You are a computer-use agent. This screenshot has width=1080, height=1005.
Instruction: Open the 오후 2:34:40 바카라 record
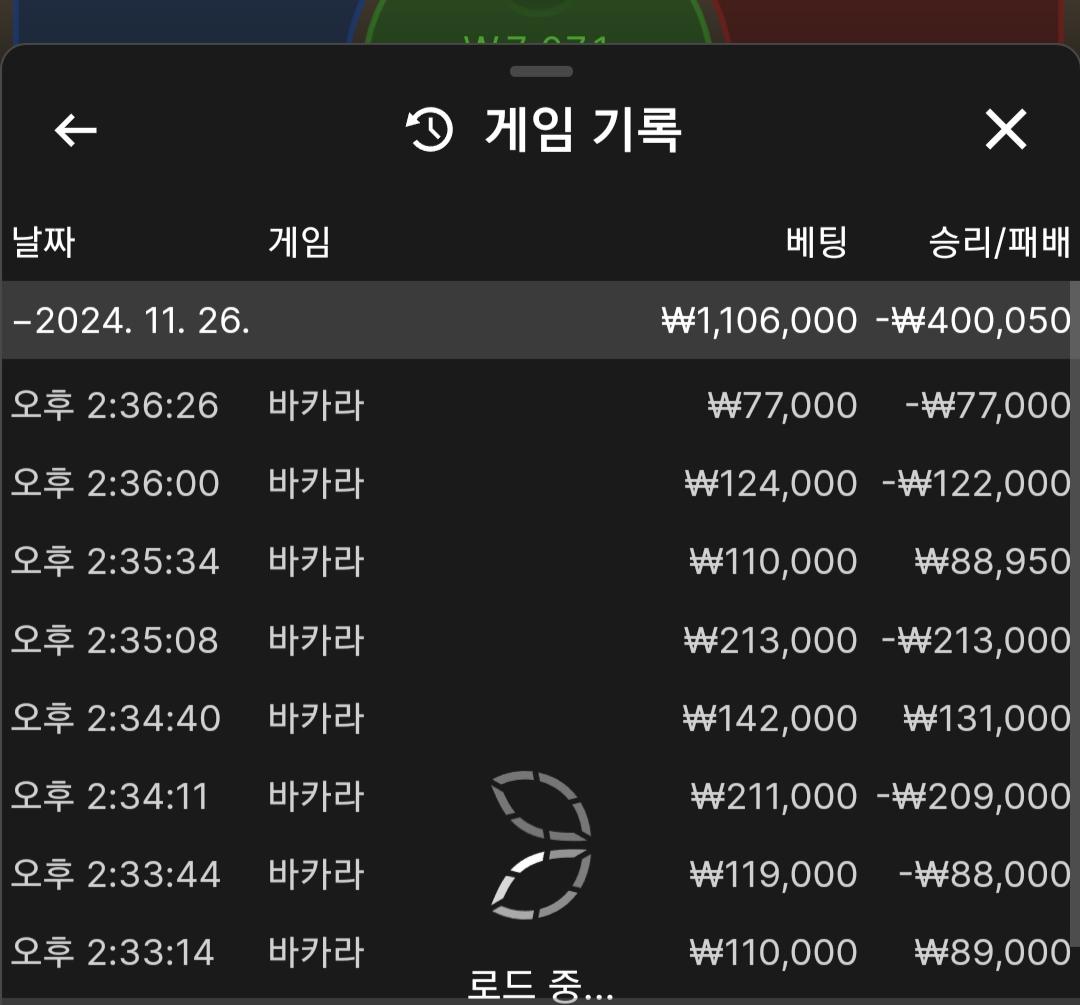pyautogui.click(x=540, y=718)
